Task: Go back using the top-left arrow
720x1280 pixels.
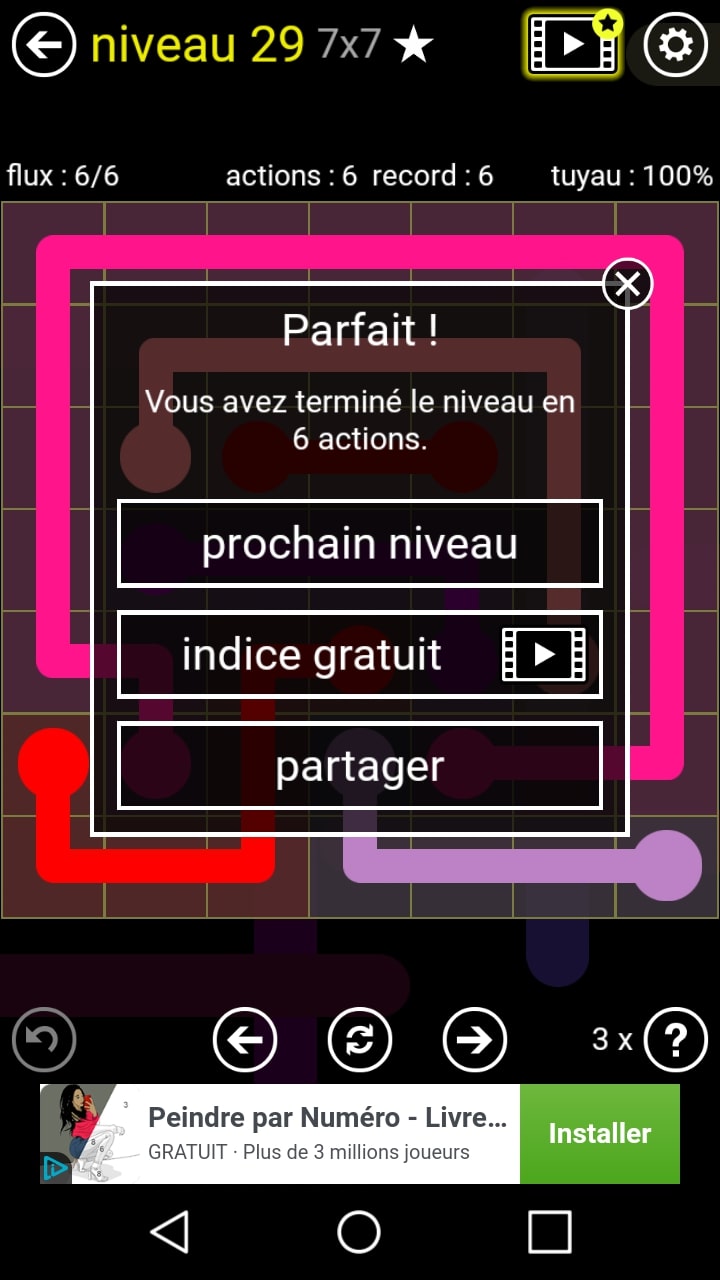Action: coord(44,45)
